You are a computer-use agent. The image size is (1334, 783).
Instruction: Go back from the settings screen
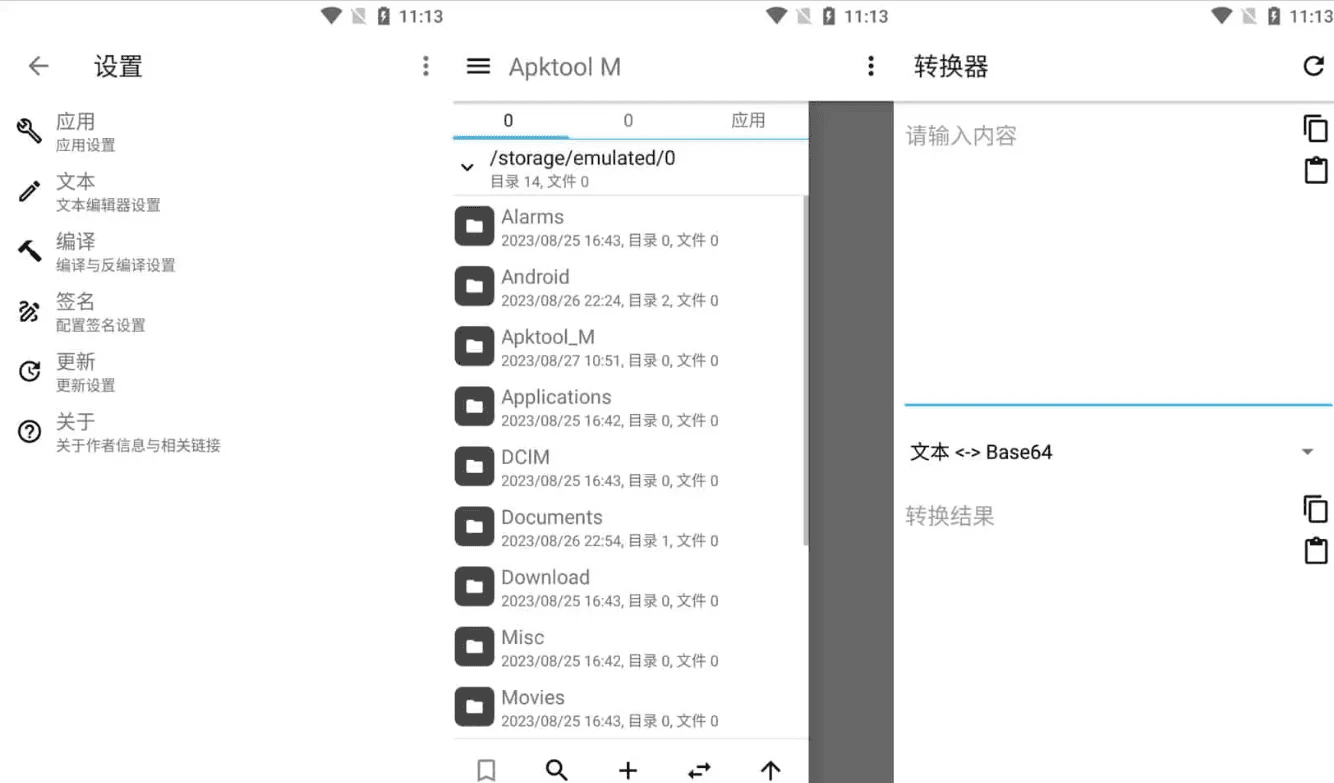(x=38, y=66)
